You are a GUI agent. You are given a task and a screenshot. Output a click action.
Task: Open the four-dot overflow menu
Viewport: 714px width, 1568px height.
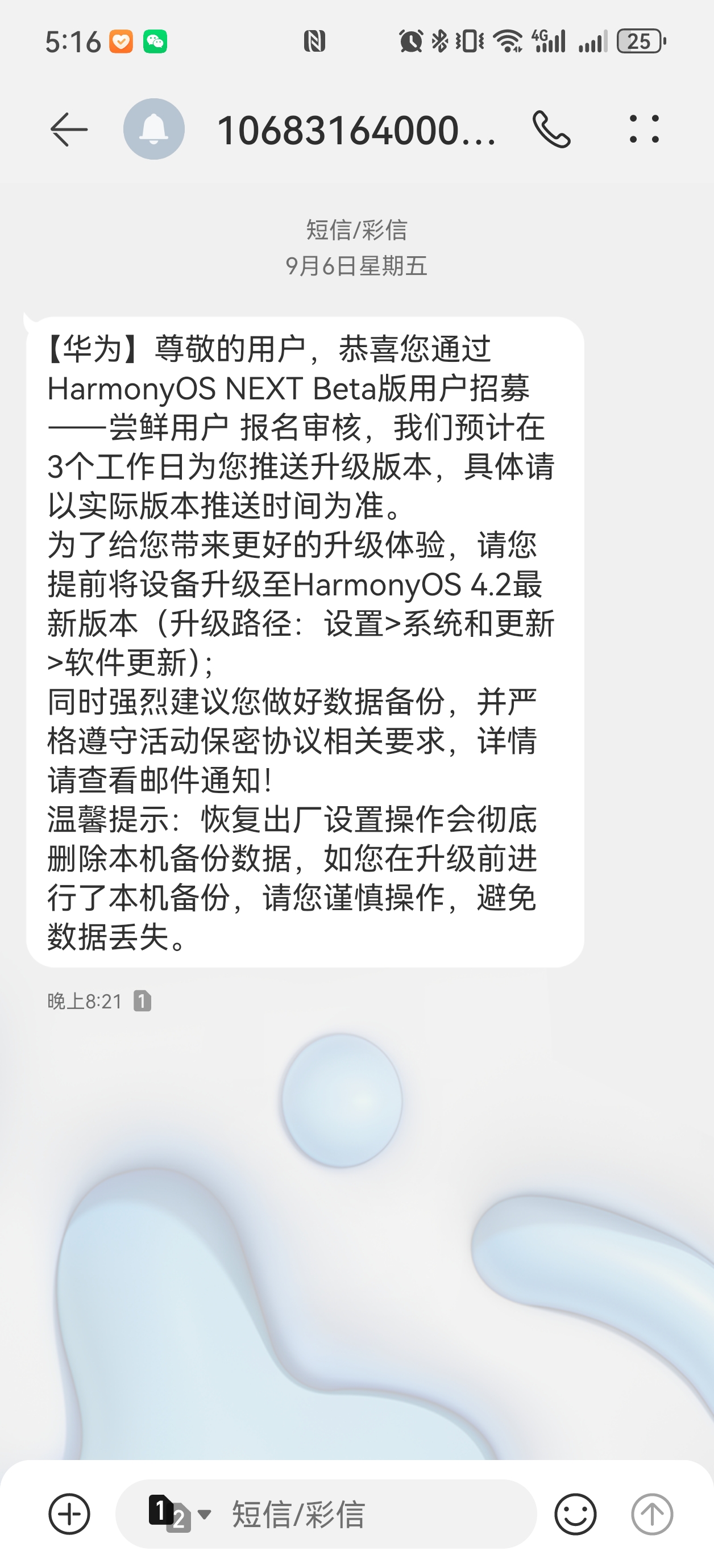644,130
